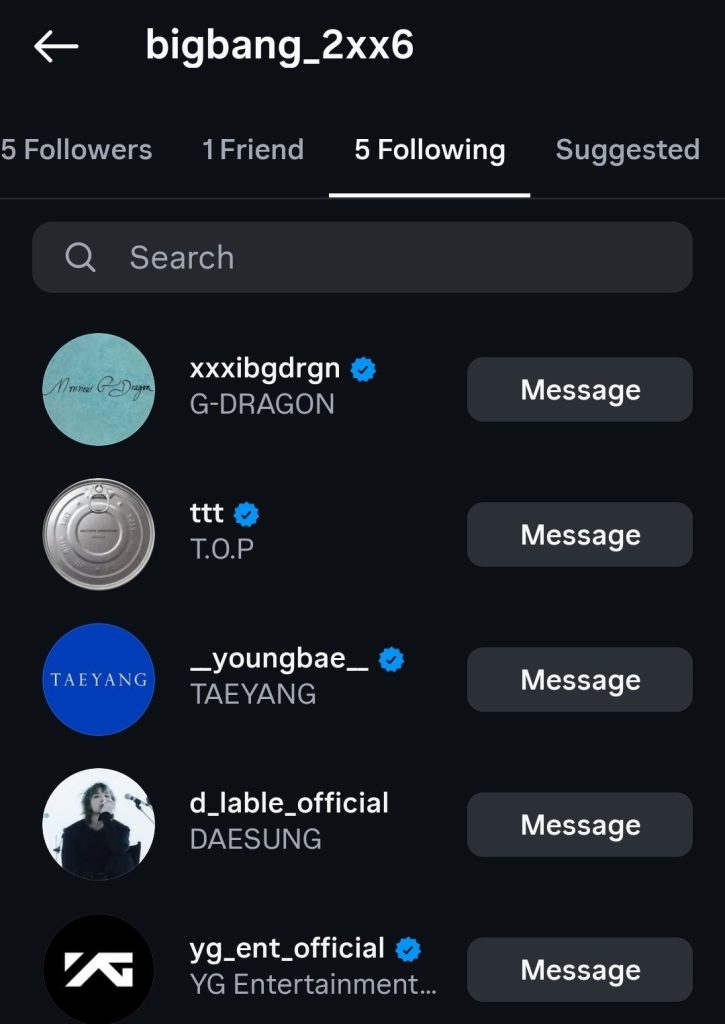The width and height of the screenshot is (725, 1024).
Task: Message d_lable_official
Action: [x=579, y=824]
